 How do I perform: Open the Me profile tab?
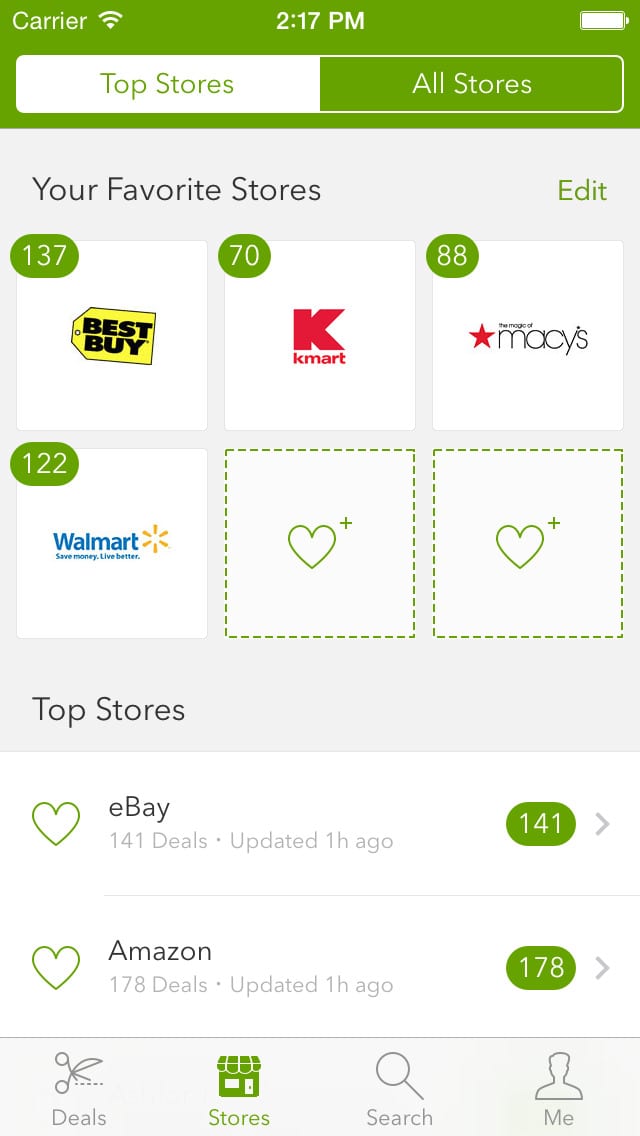(559, 1089)
